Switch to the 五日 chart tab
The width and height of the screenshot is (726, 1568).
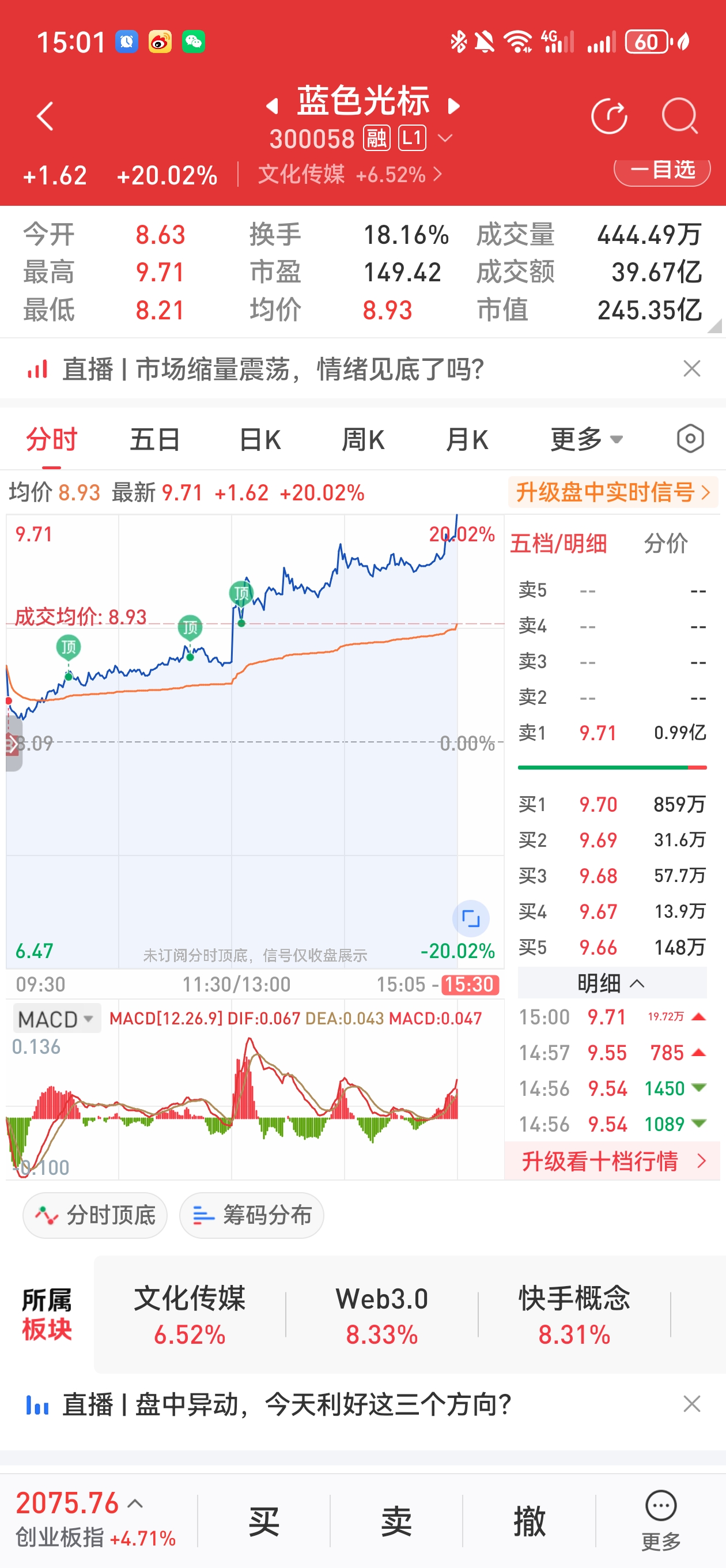(x=155, y=439)
